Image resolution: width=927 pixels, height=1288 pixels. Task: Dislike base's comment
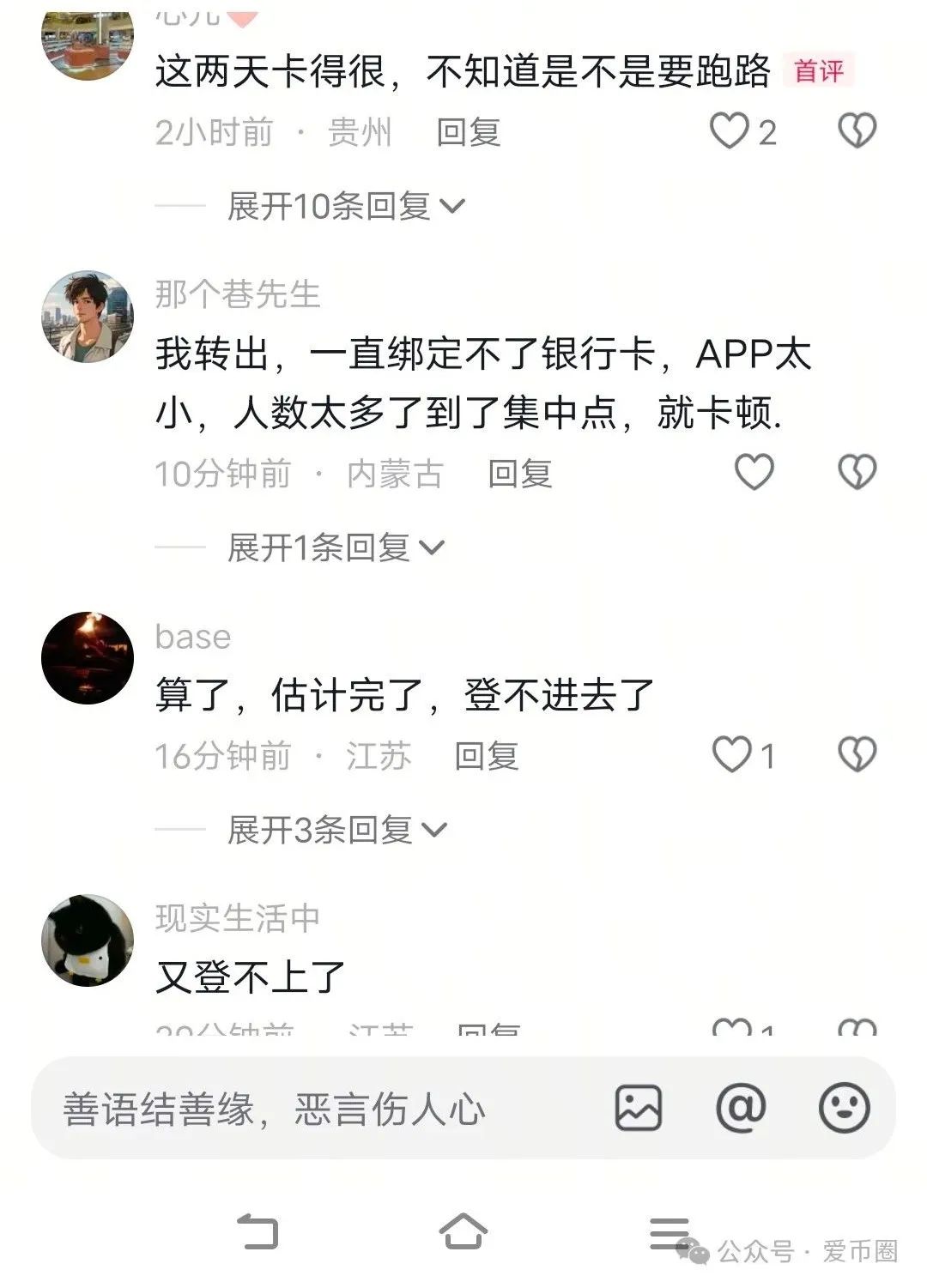tap(856, 755)
